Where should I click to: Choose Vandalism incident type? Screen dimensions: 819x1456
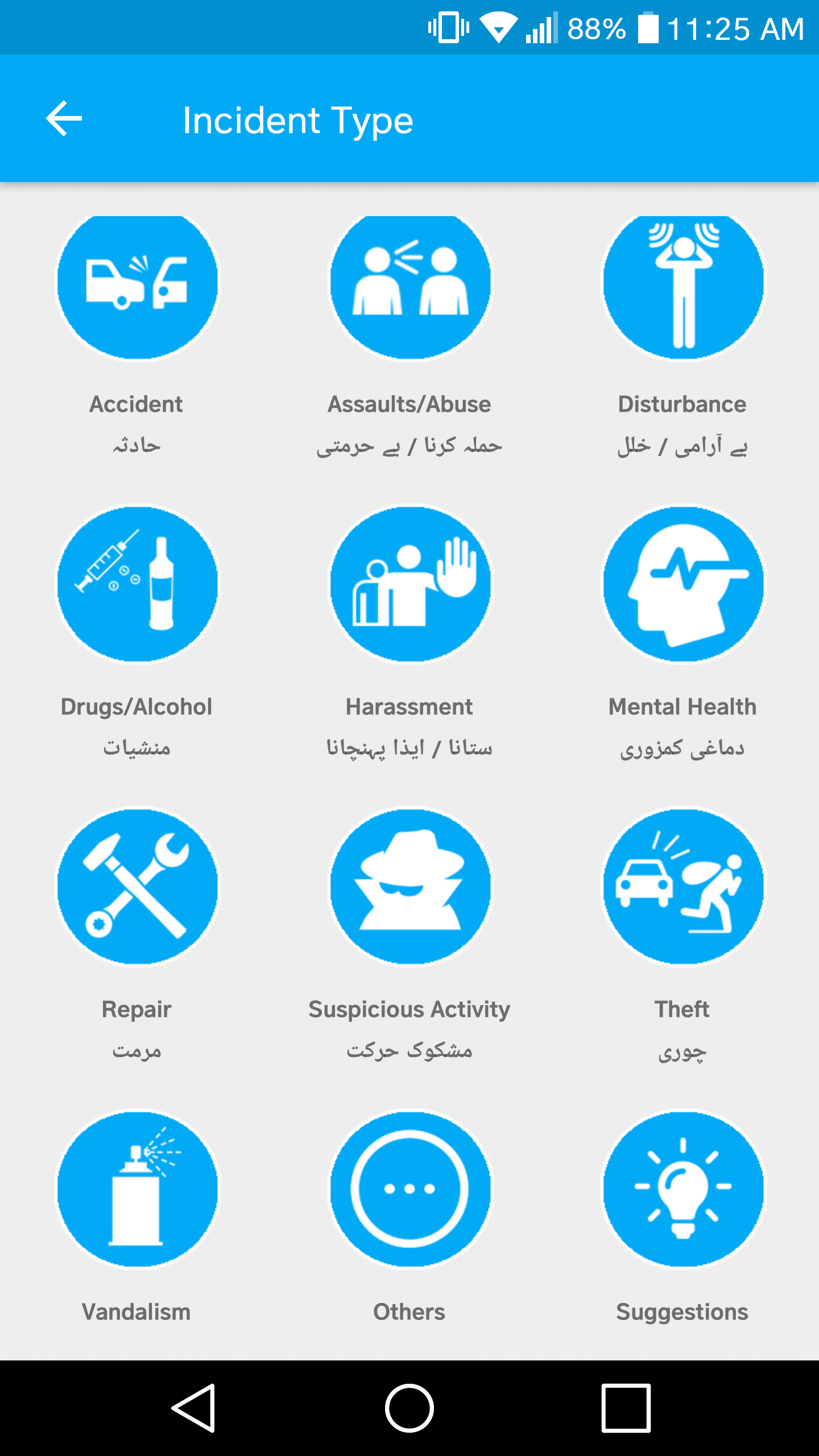[136, 1189]
